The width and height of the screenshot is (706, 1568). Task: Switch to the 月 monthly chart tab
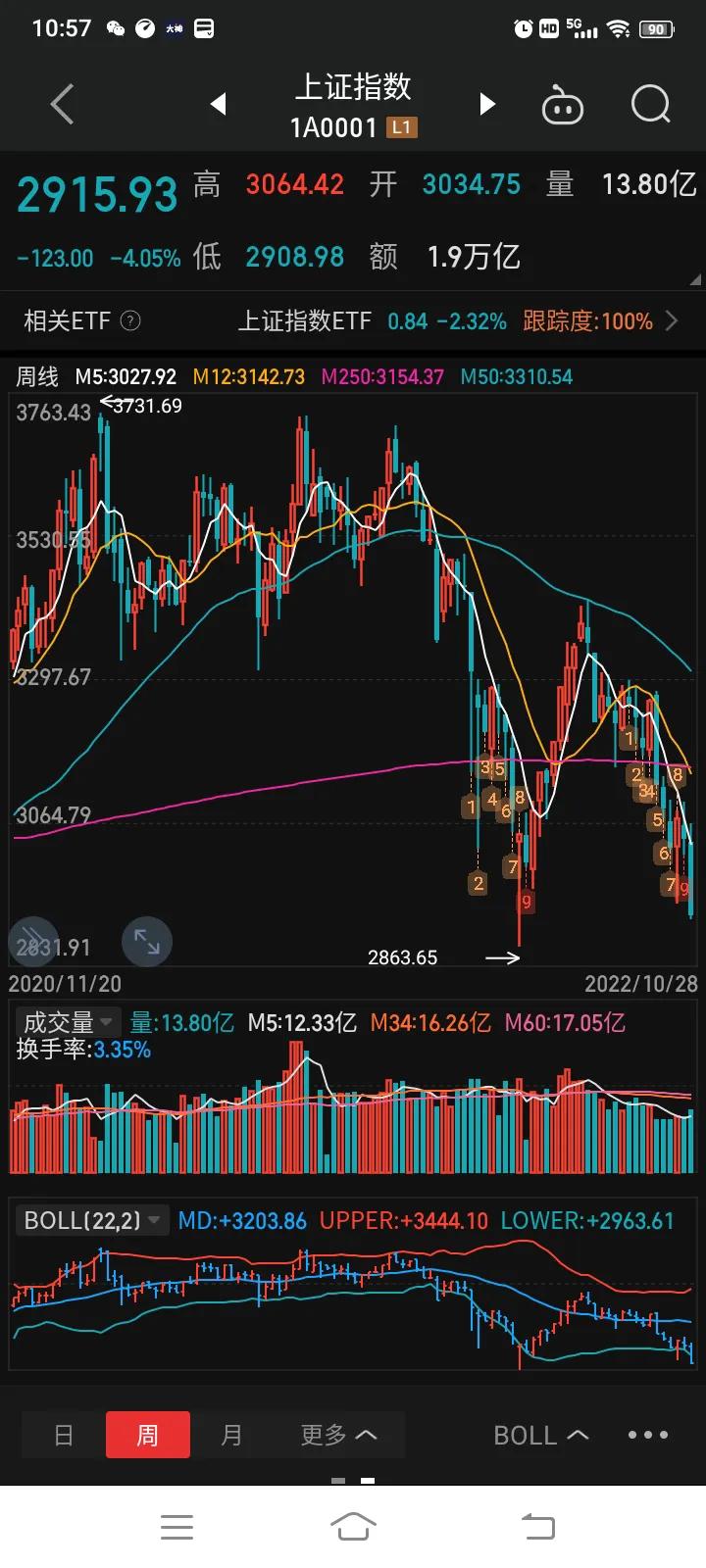232,1434
